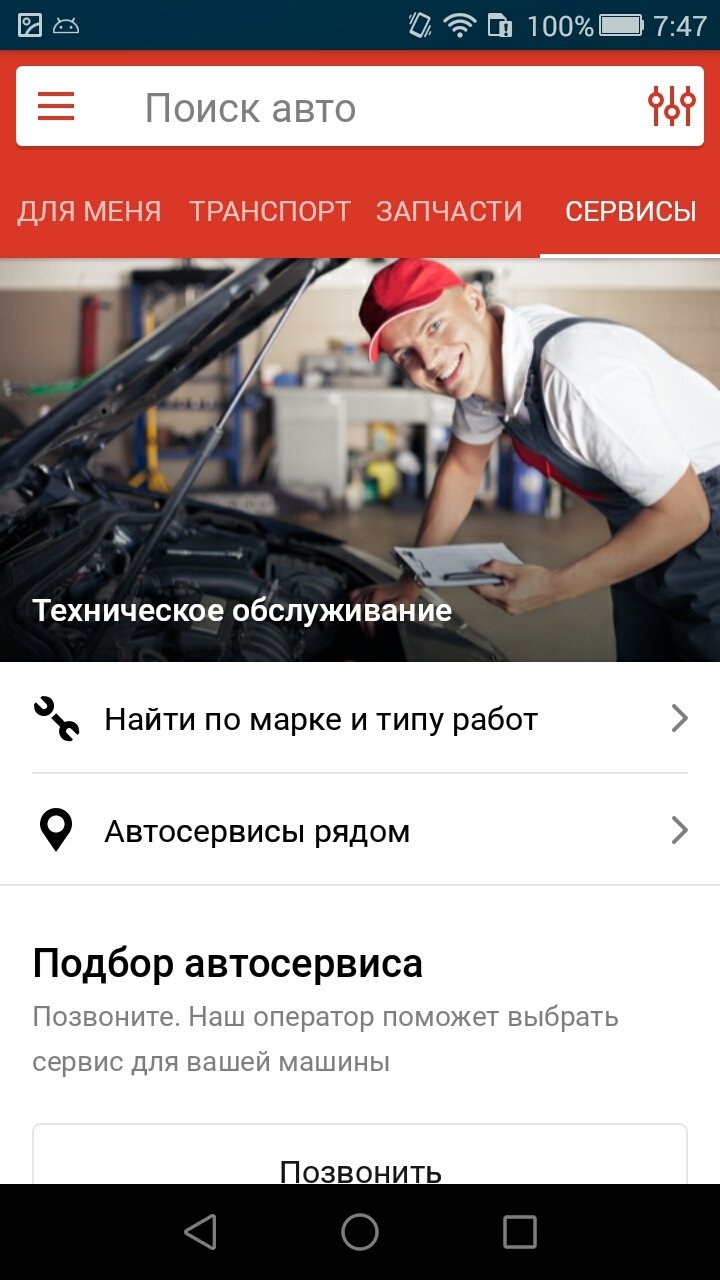Switch to the ЗАПЧАСТИ tab

pos(449,211)
